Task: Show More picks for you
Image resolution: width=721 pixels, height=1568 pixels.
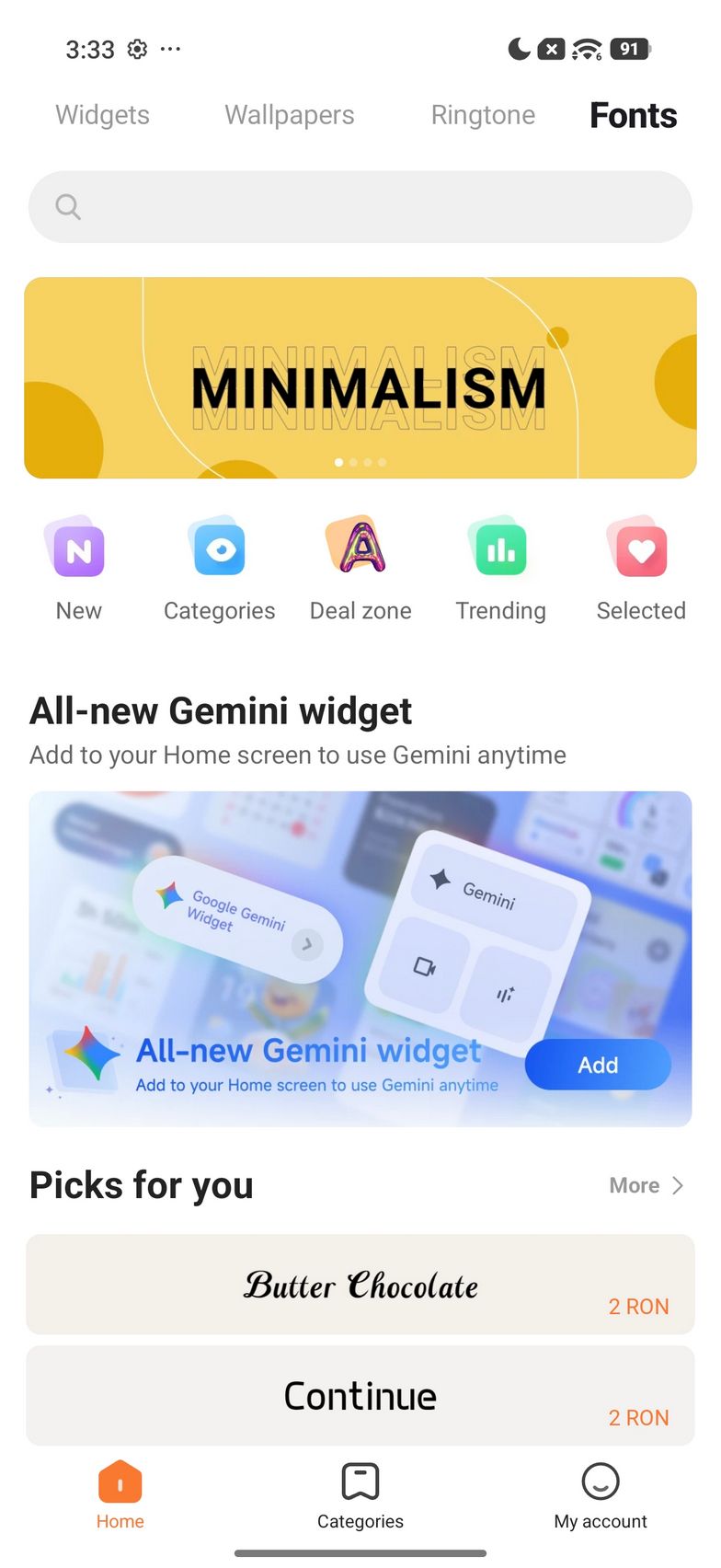Action: (x=646, y=1185)
